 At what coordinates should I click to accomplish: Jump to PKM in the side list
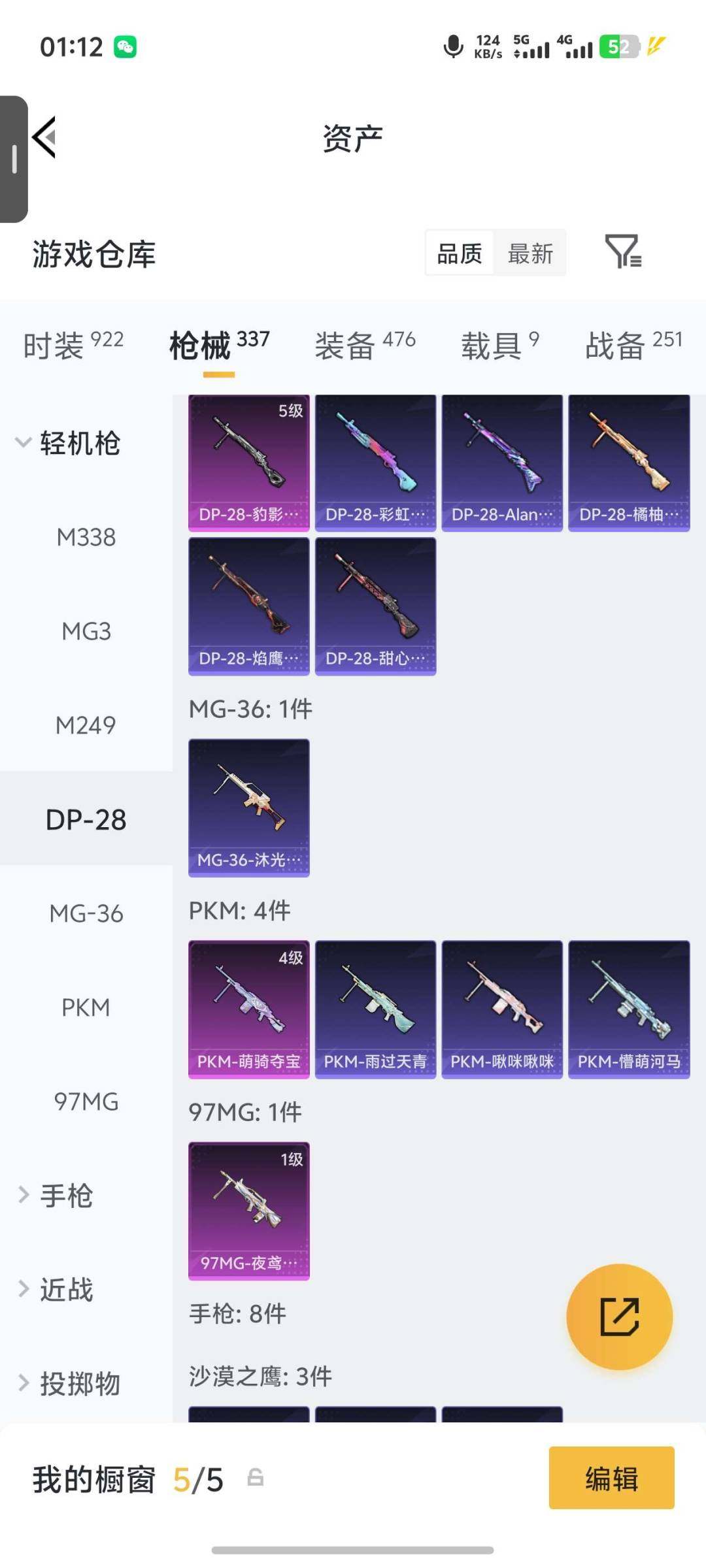tap(86, 1007)
